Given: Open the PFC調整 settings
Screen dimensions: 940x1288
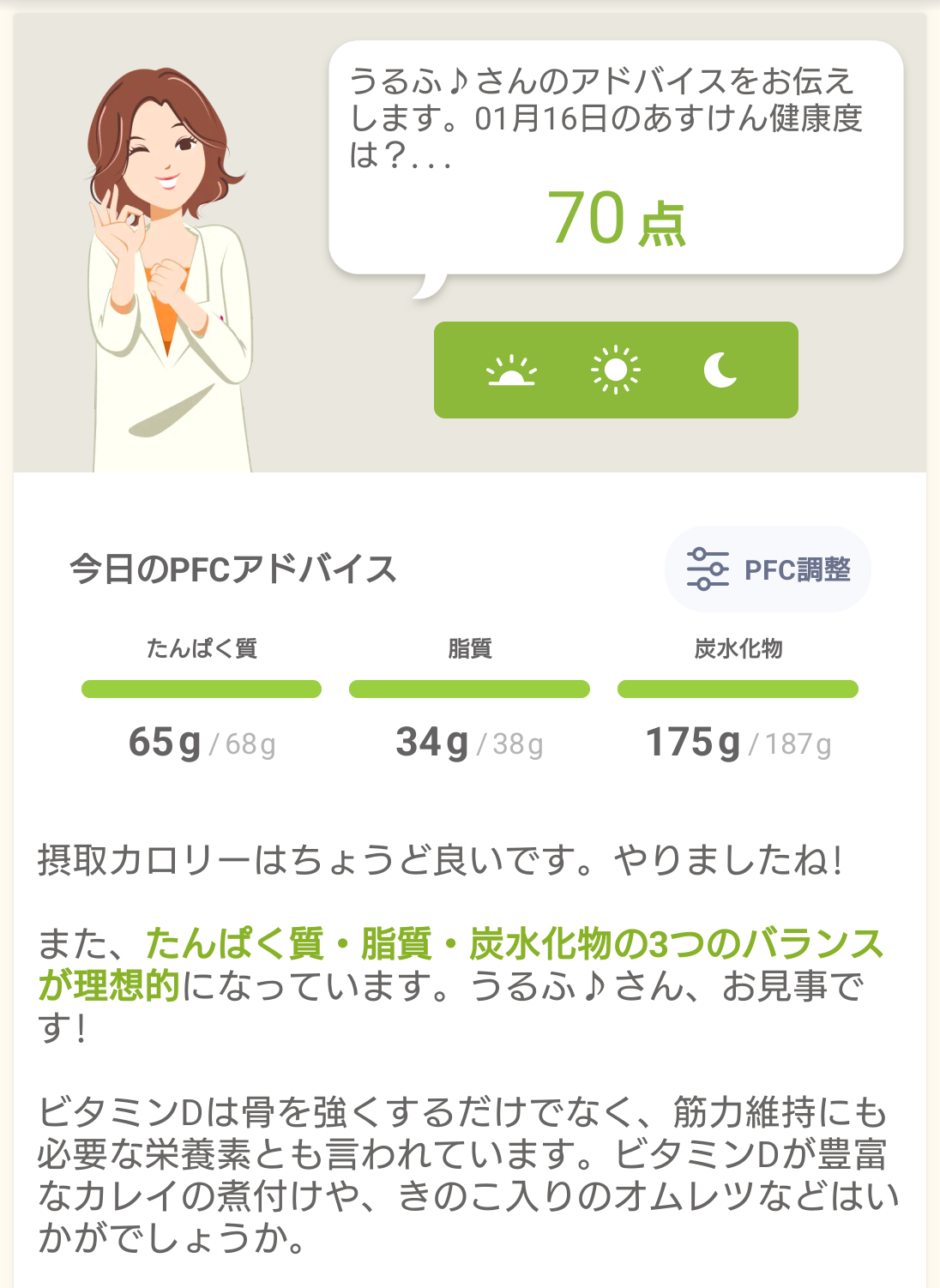Looking at the screenshot, I should tap(768, 569).
